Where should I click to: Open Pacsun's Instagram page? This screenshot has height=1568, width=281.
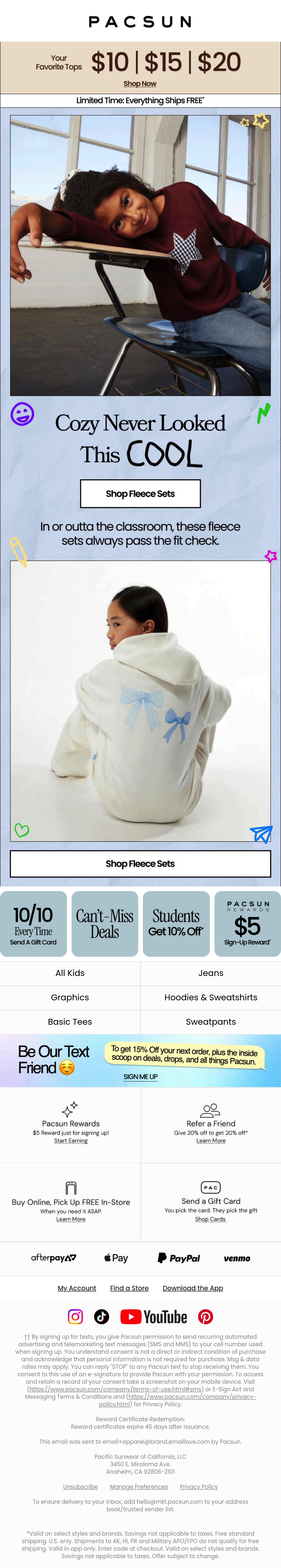pyautogui.click(x=75, y=1316)
